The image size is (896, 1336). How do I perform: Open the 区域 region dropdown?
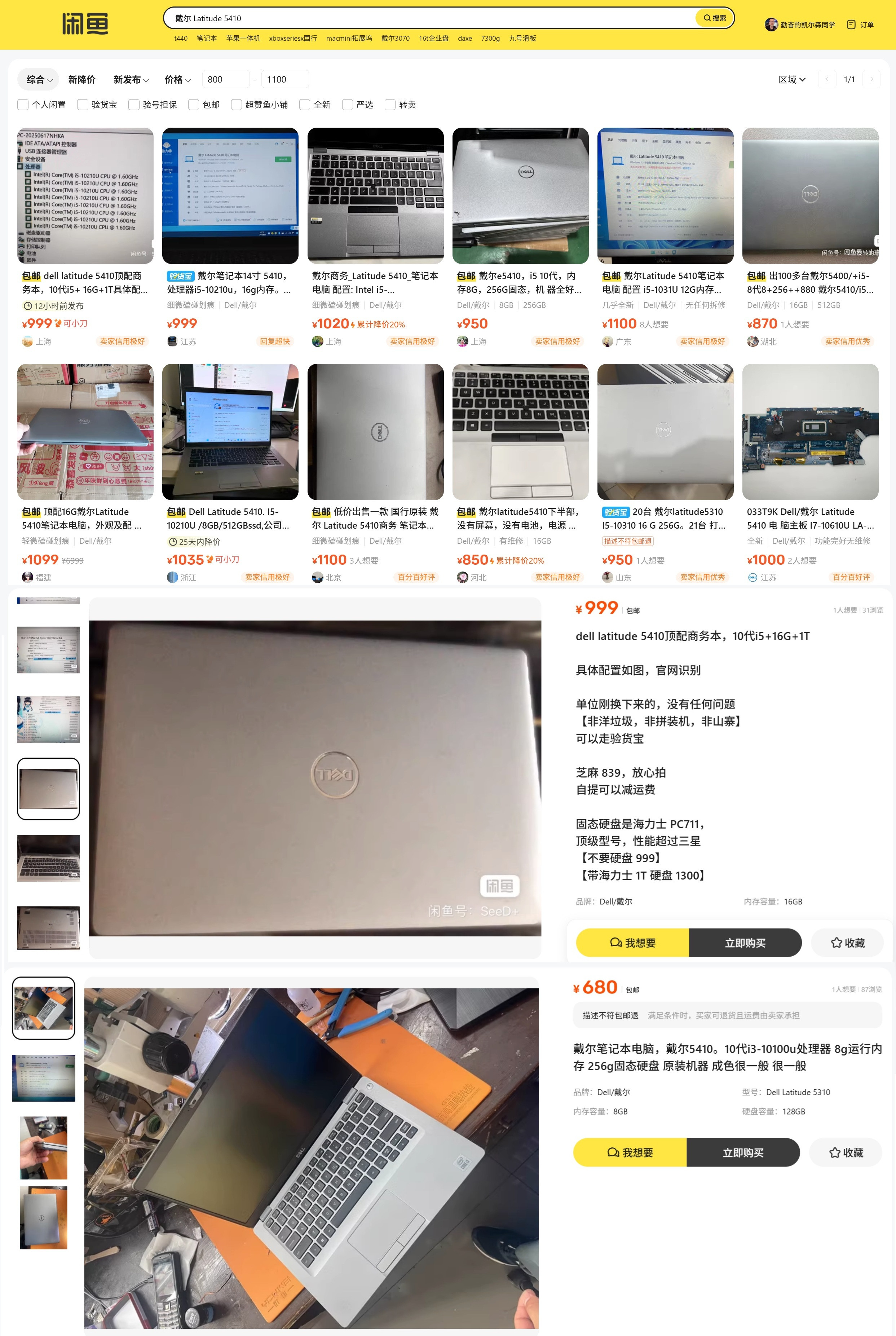click(x=791, y=79)
